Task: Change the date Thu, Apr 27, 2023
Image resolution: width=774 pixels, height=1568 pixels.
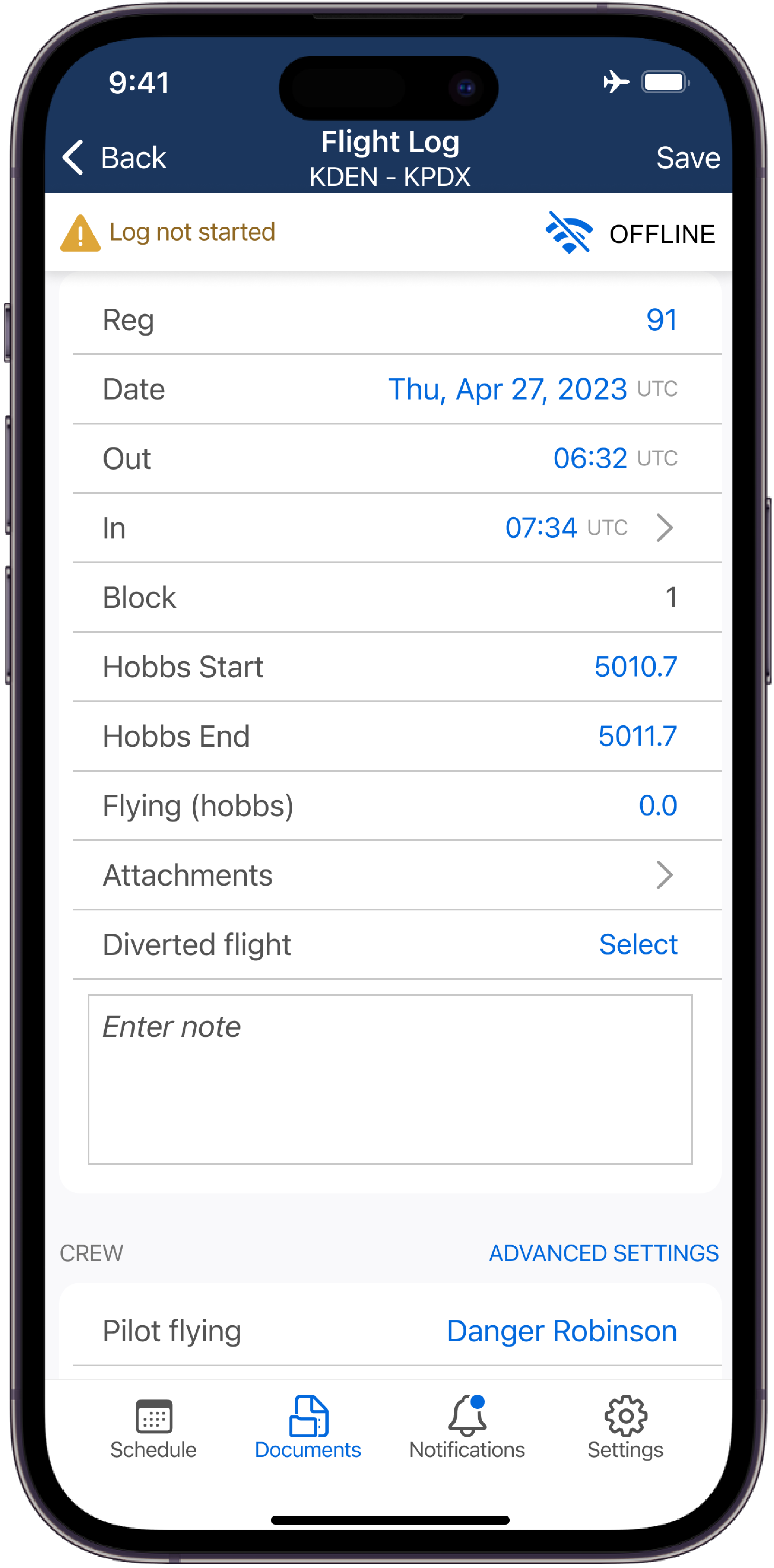Action: [507, 390]
